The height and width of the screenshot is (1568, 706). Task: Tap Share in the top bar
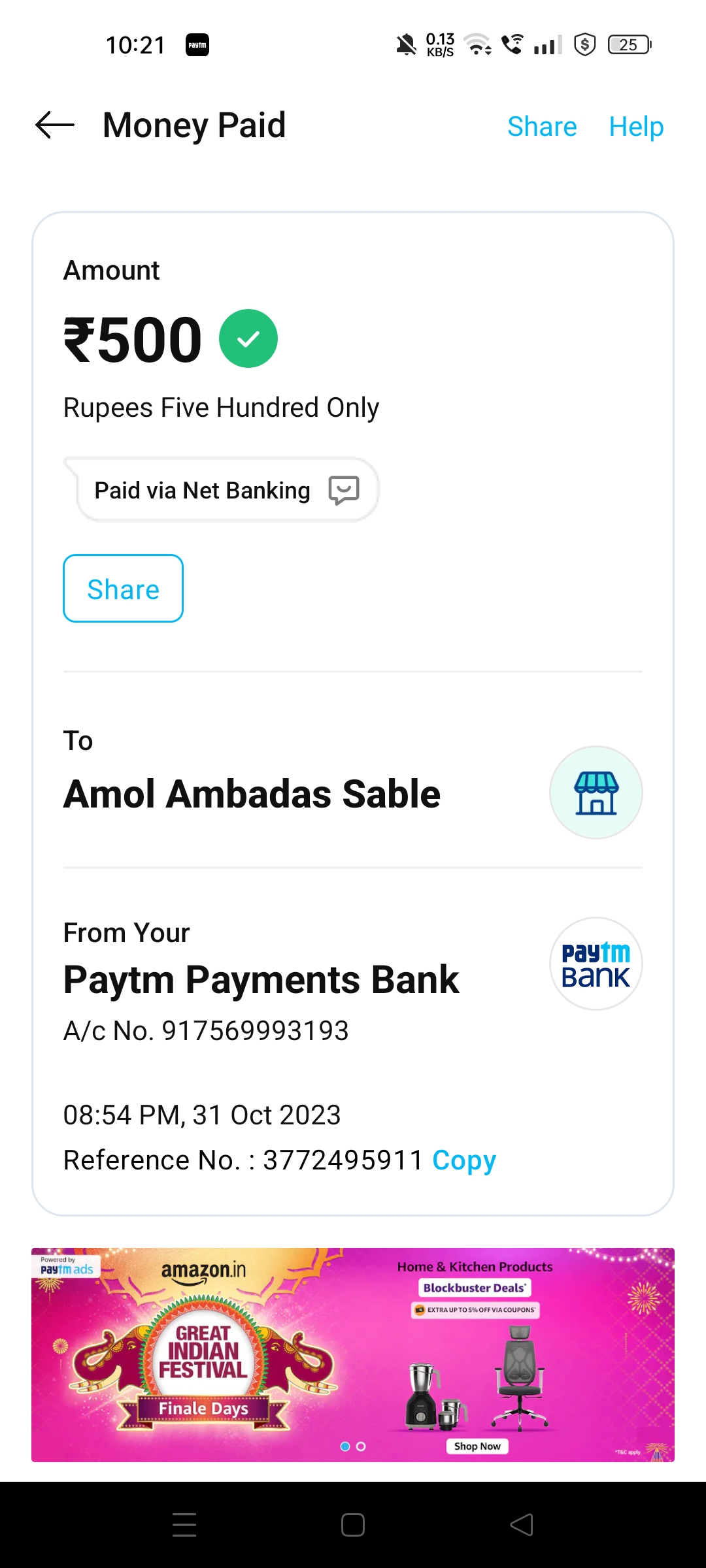(x=542, y=127)
